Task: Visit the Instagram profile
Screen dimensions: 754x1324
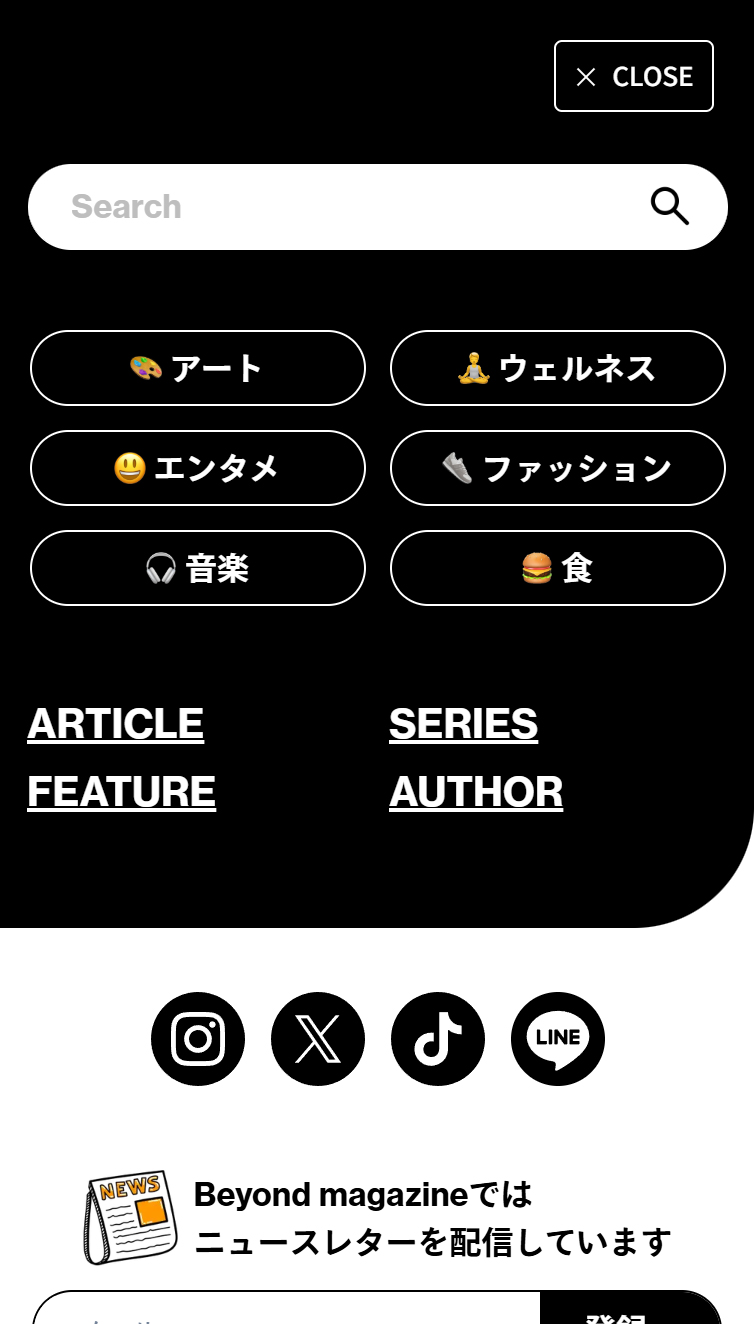Action: (x=198, y=1039)
